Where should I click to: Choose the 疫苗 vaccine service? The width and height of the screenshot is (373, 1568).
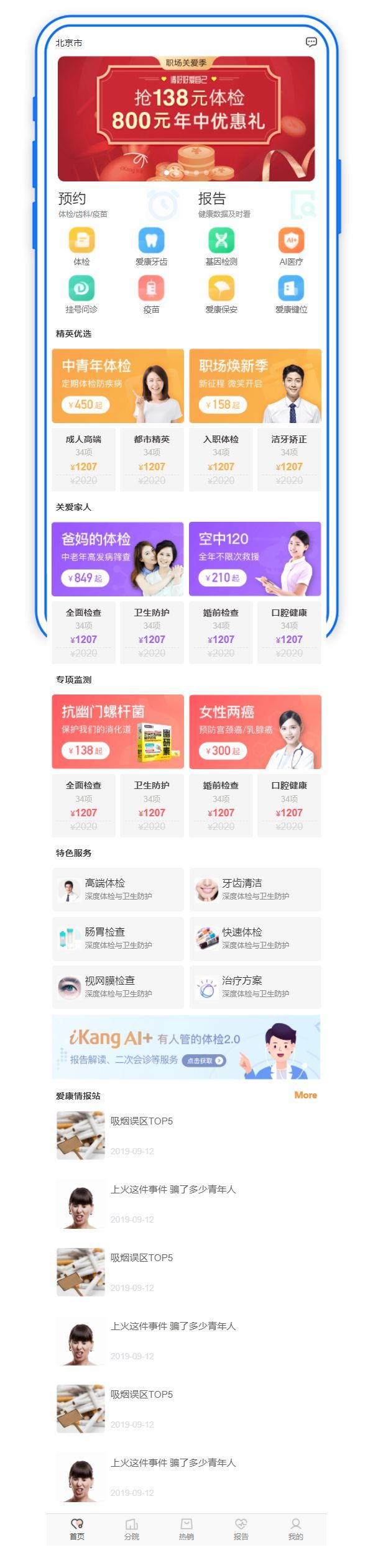pos(151,293)
